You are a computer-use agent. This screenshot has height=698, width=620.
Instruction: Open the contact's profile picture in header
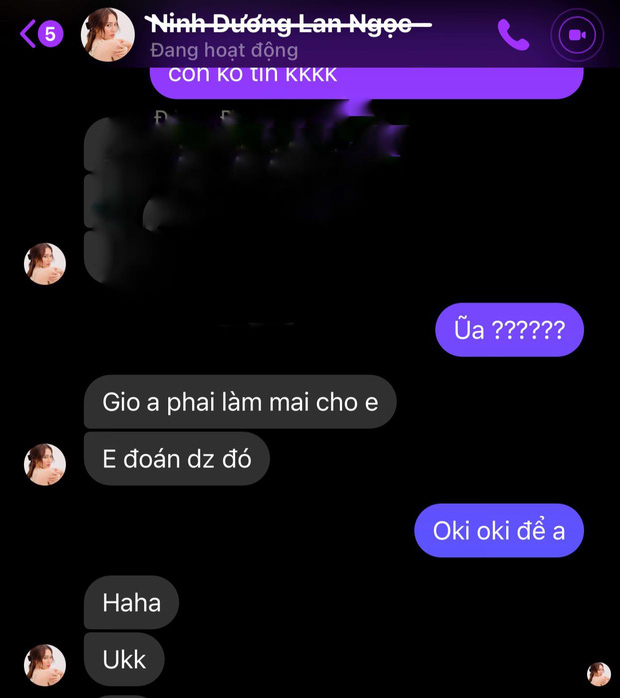tap(107, 35)
